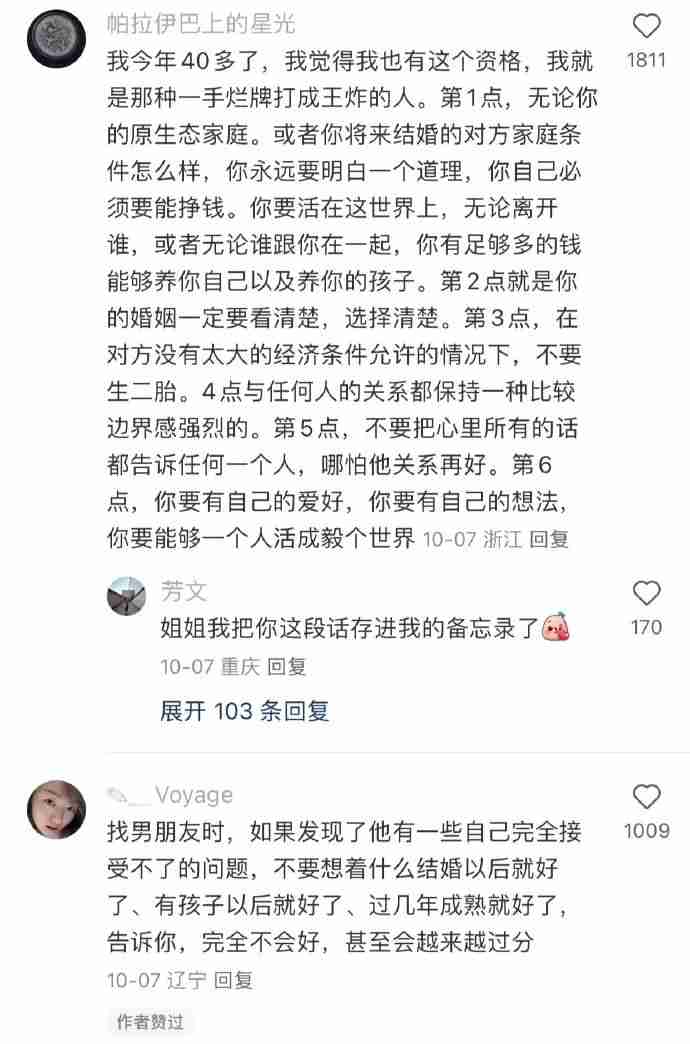Reply to 帕拉伊巴上的星光's comment
This screenshot has width=690, height=1044.
[x=549, y=539]
